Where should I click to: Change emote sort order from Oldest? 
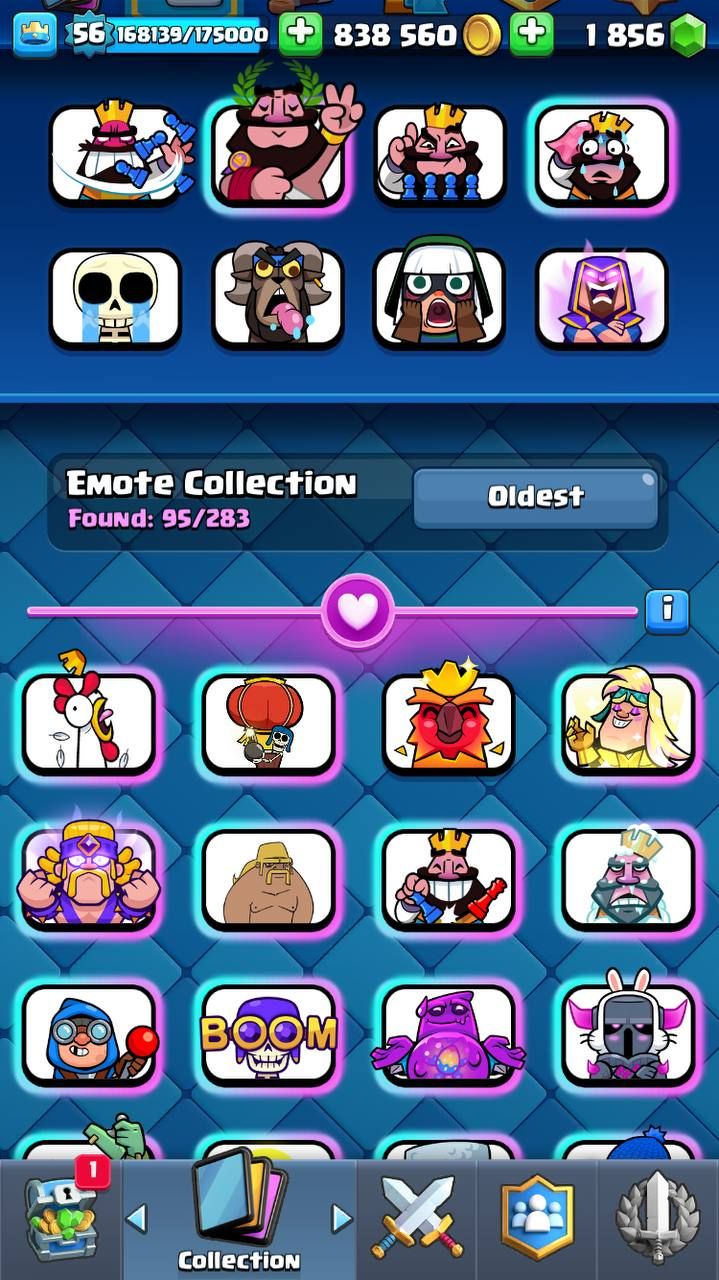pos(535,497)
